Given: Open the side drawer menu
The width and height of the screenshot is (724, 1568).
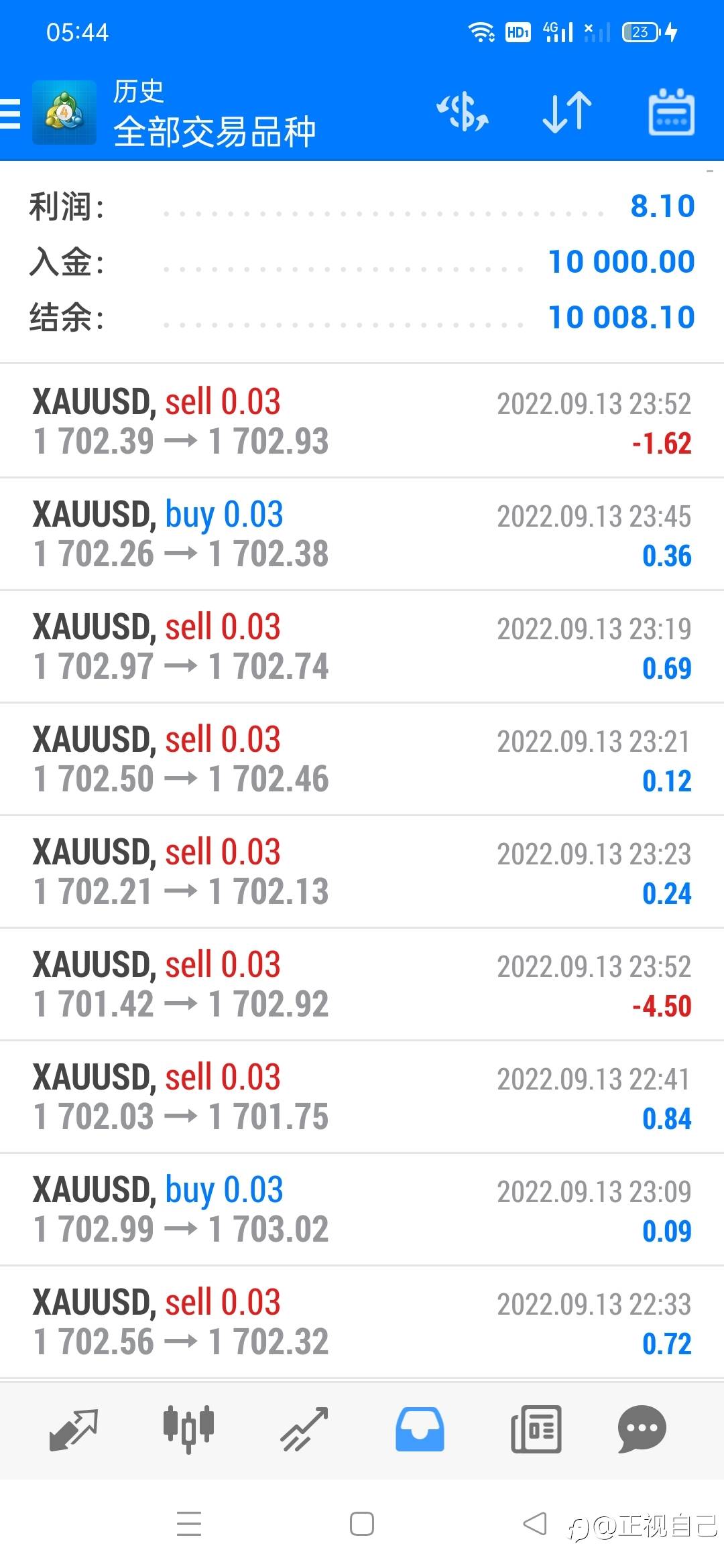Looking at the screenshot, I should [11, 113].
